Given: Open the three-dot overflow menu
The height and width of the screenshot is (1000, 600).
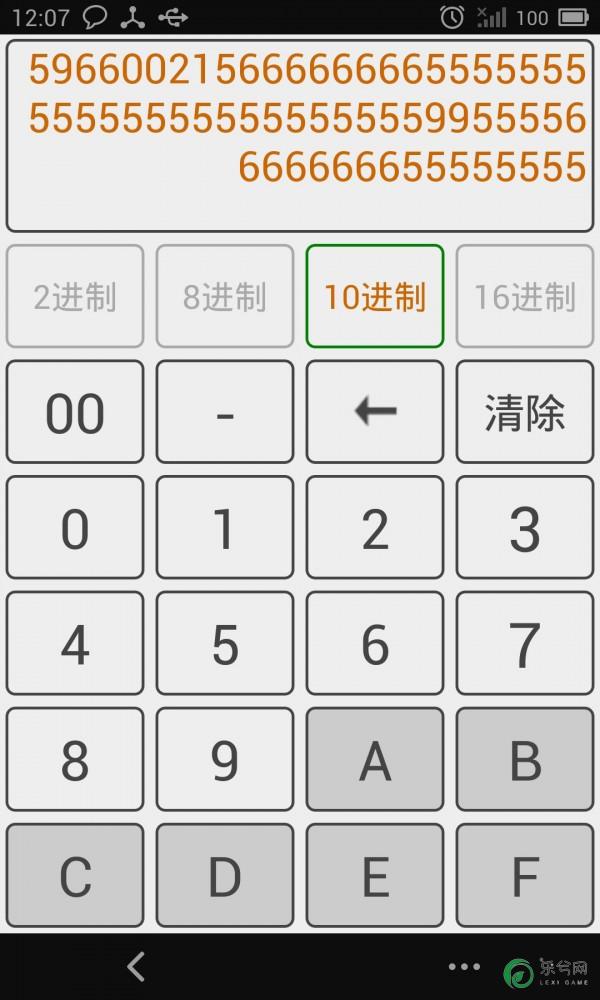Looking at the screenshot, I should click(x=464, y=966).
